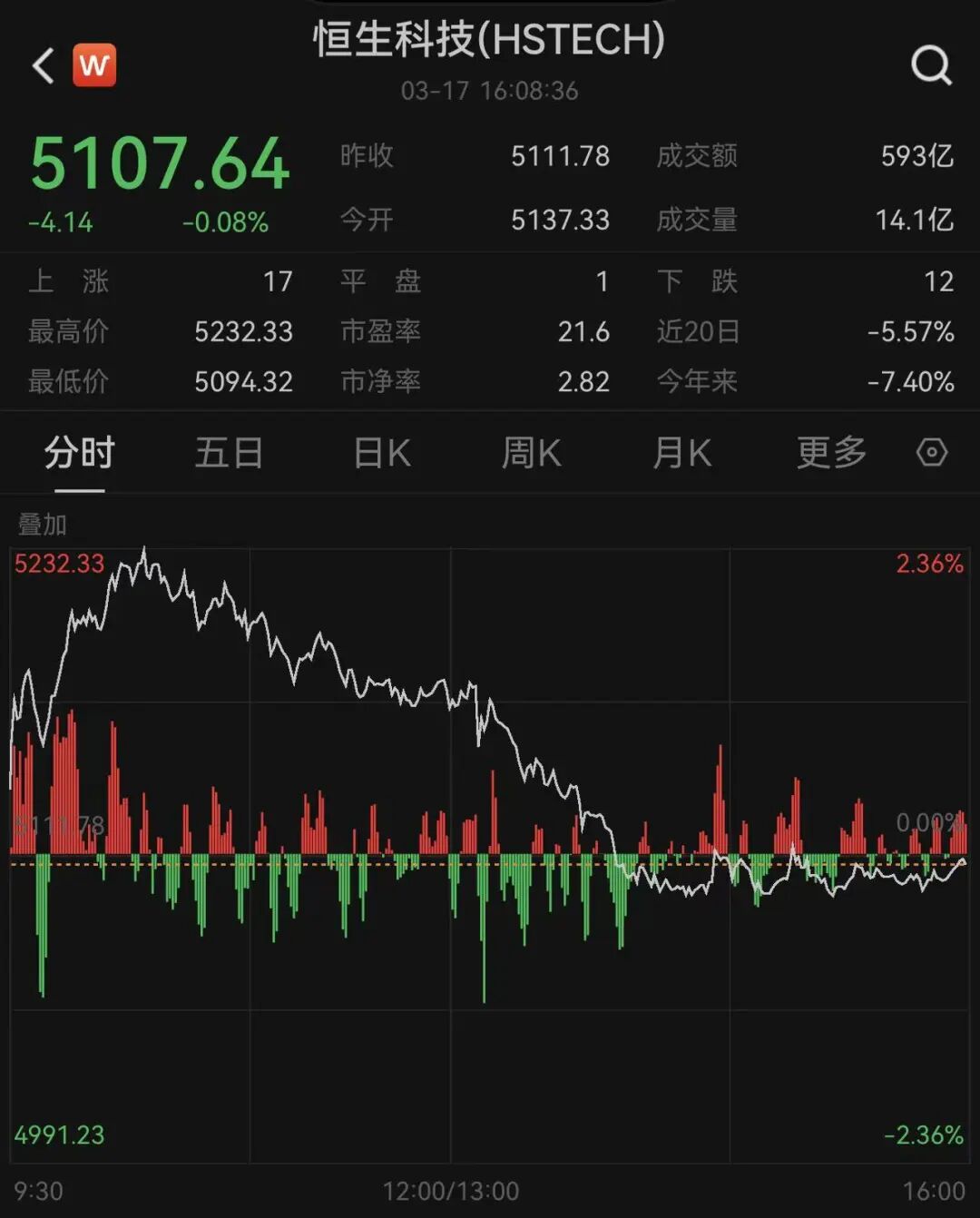Tap the red W app icon
Image resolution: width=980 pixels, height=1218 pixels.
click(x=94, y=65)
